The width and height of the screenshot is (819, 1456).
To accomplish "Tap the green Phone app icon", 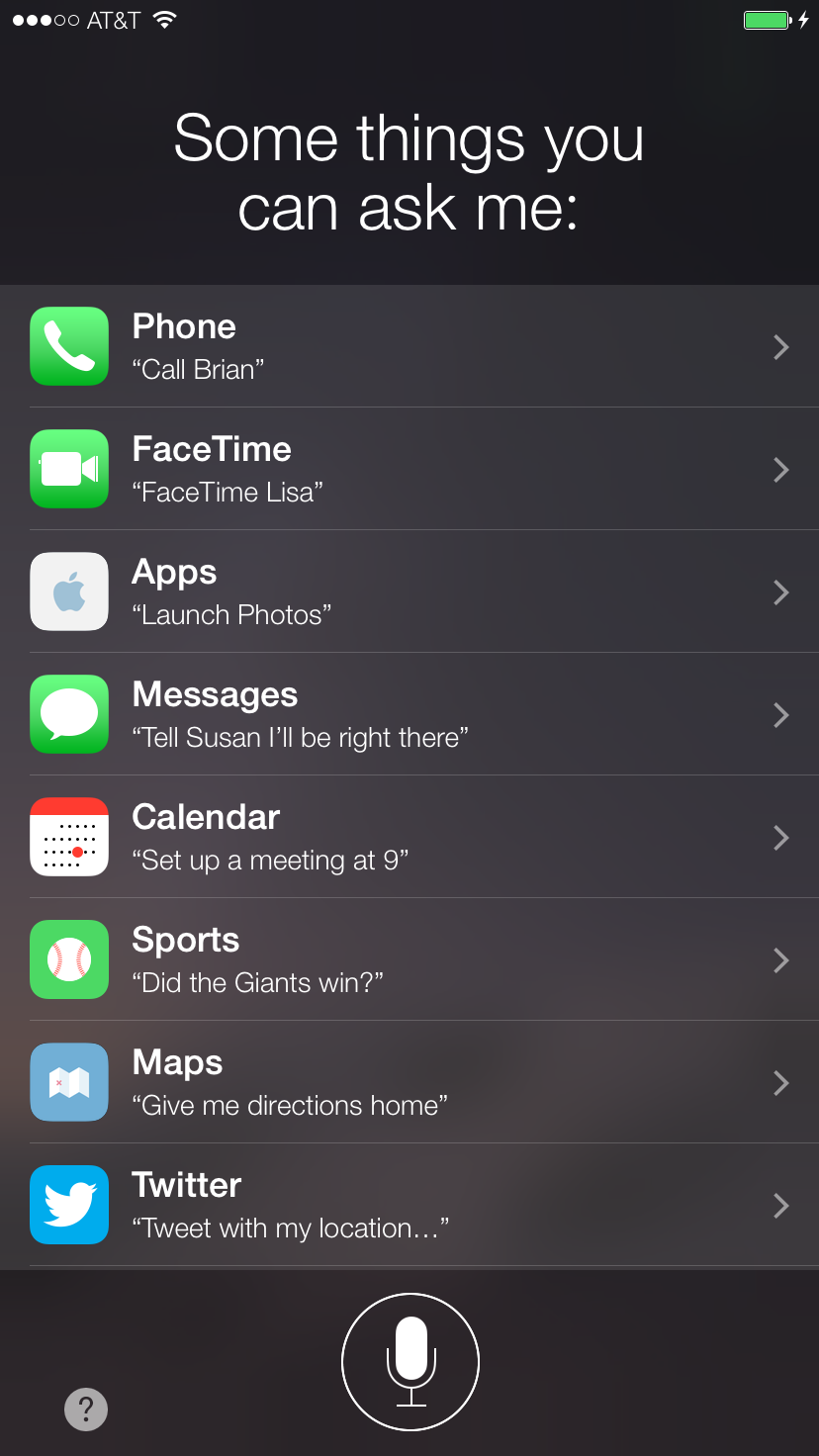I will click(69, 346).
